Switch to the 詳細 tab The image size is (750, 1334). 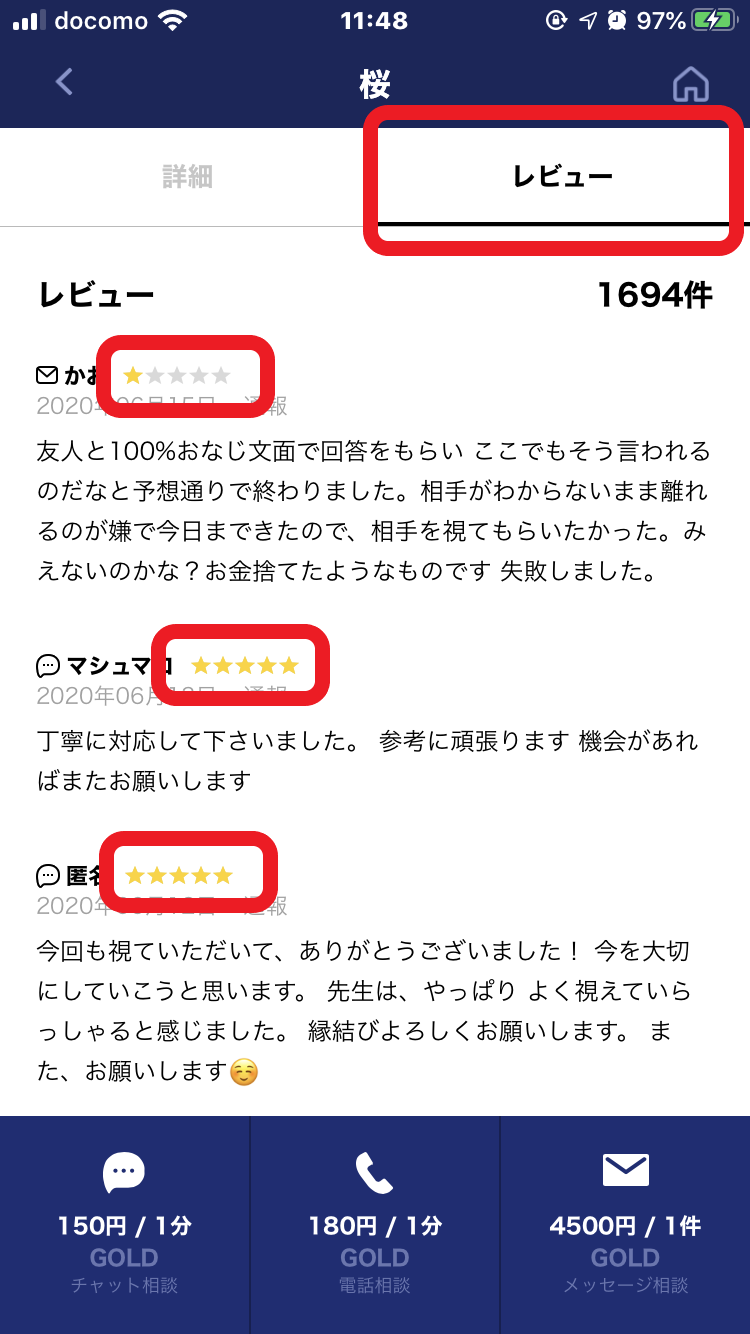187,177
